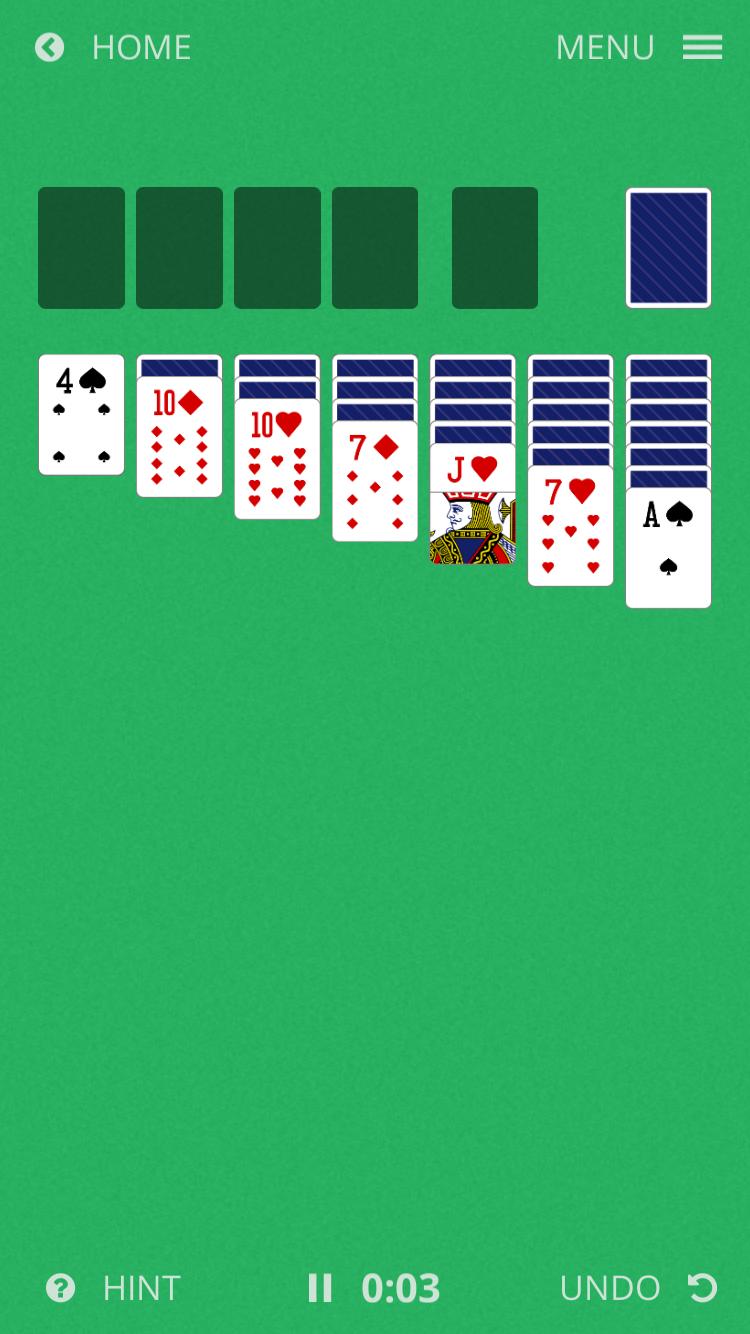750x1334 pixels.
Task: Tap the face-down stock pile card
Action: [668, 247]
